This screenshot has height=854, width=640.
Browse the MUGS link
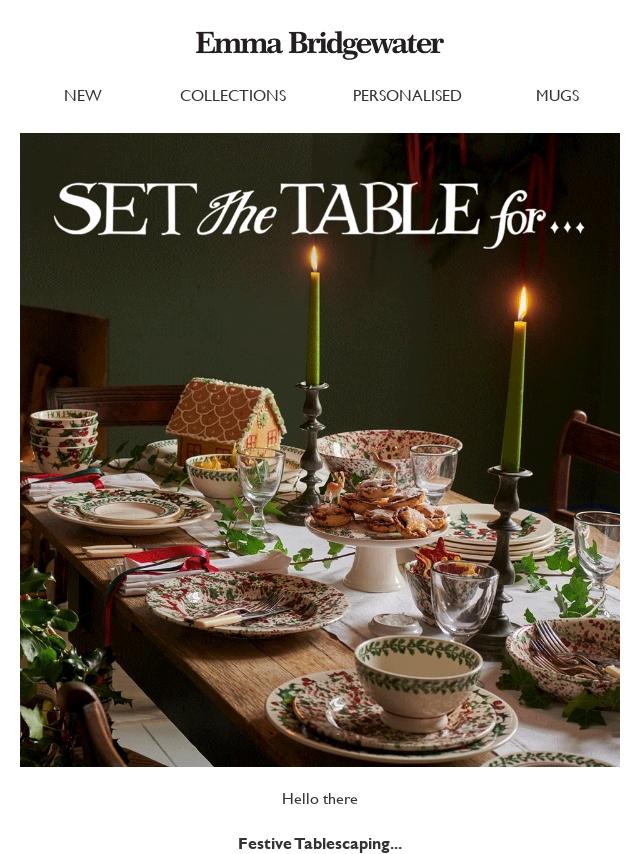pos(557,96)
